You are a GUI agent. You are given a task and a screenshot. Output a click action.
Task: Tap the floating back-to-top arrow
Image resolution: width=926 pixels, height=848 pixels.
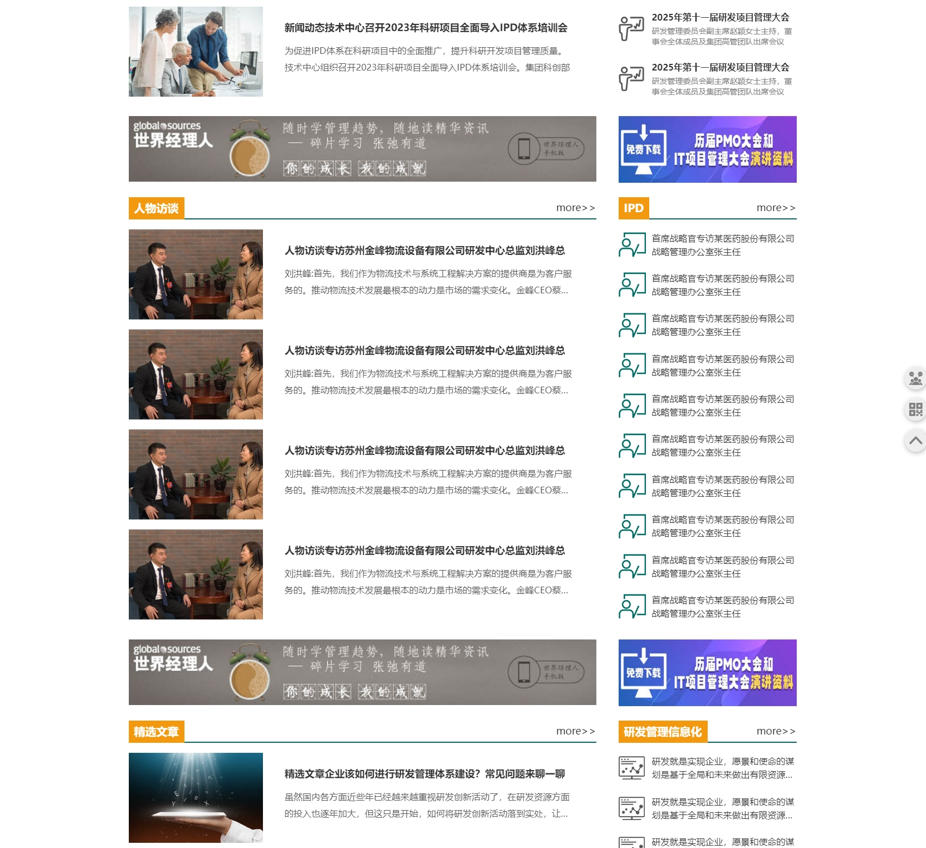click(x=915, y=440)
